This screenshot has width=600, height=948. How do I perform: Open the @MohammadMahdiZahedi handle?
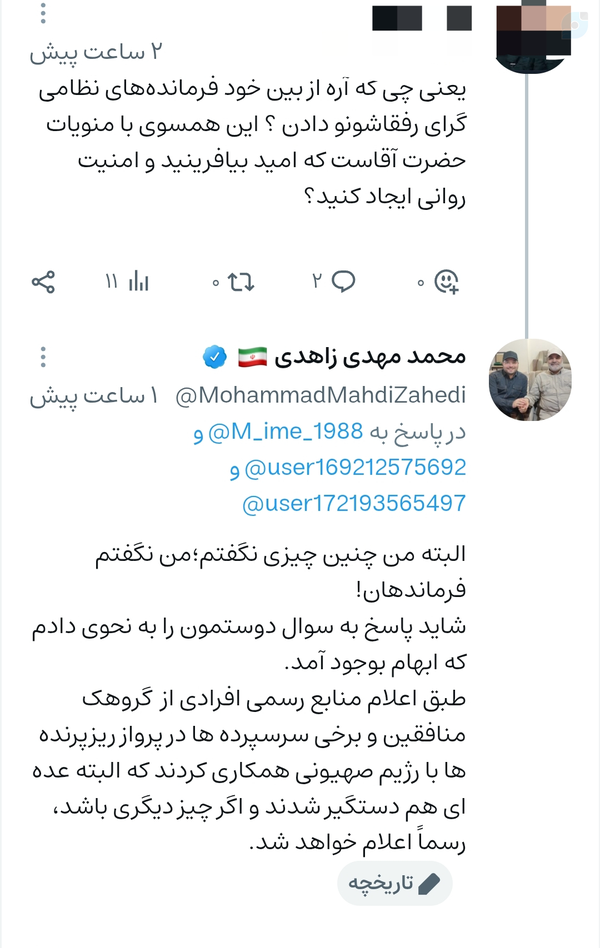321,396
